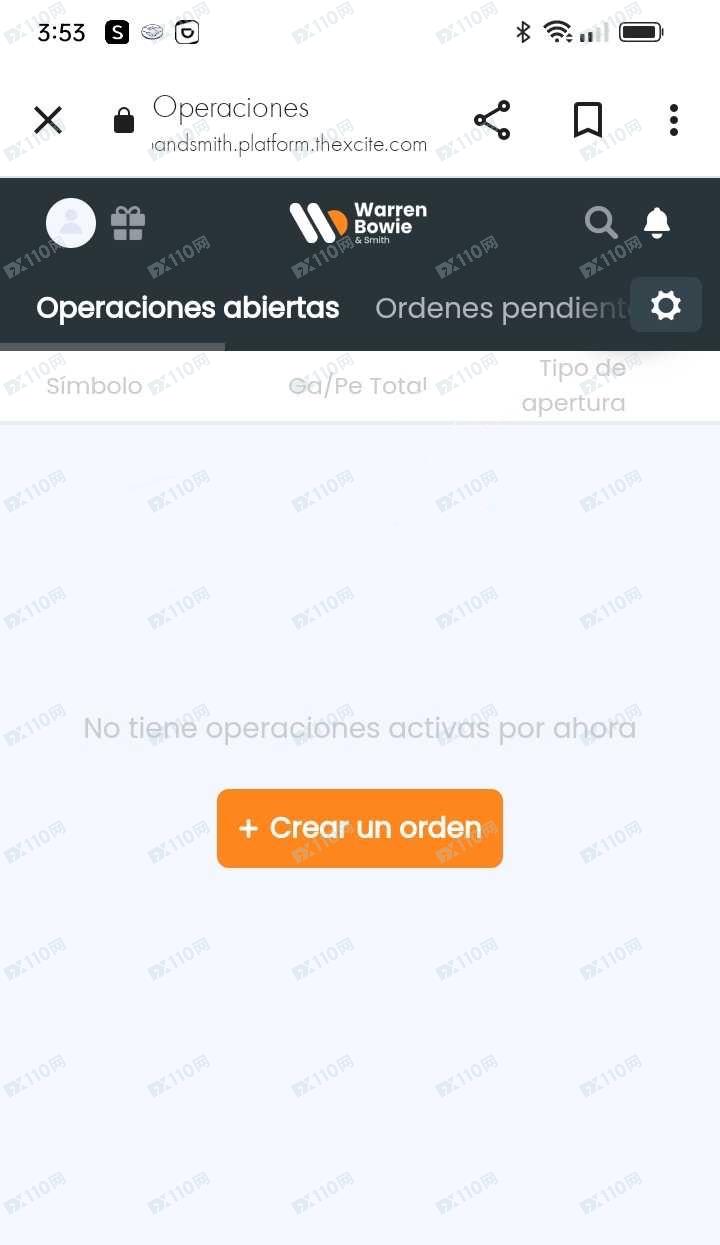Open the notifications bell

pos(657,222)
